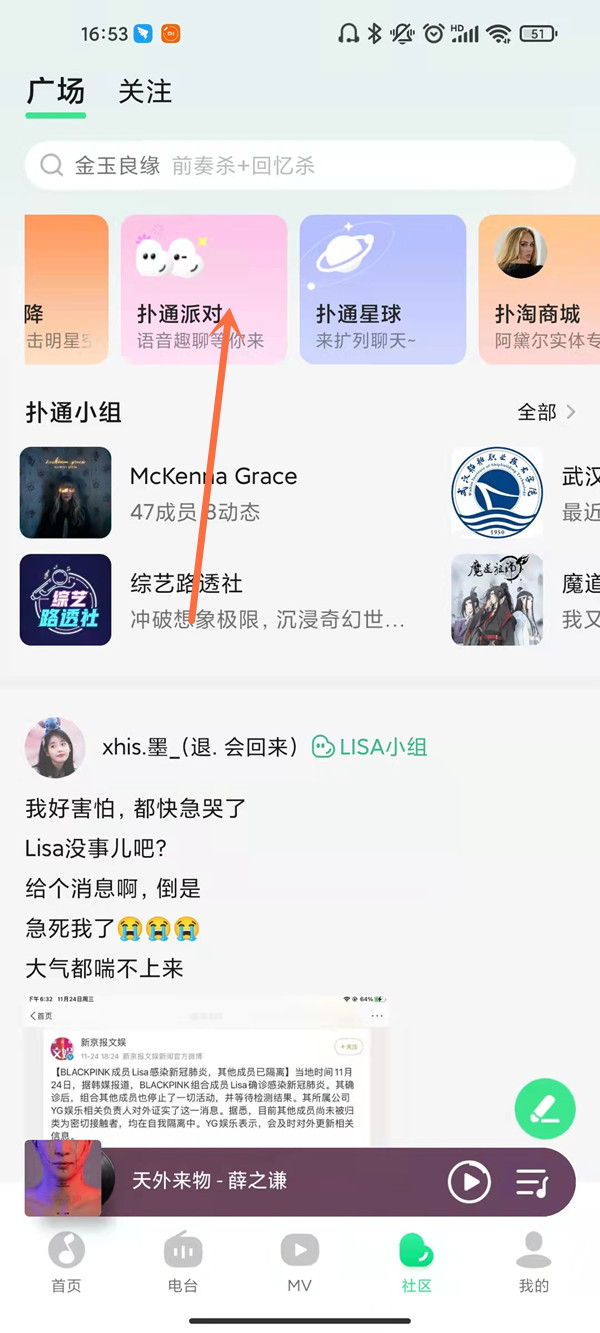Open the LISA小组 group link

click(x=370, y=747)
